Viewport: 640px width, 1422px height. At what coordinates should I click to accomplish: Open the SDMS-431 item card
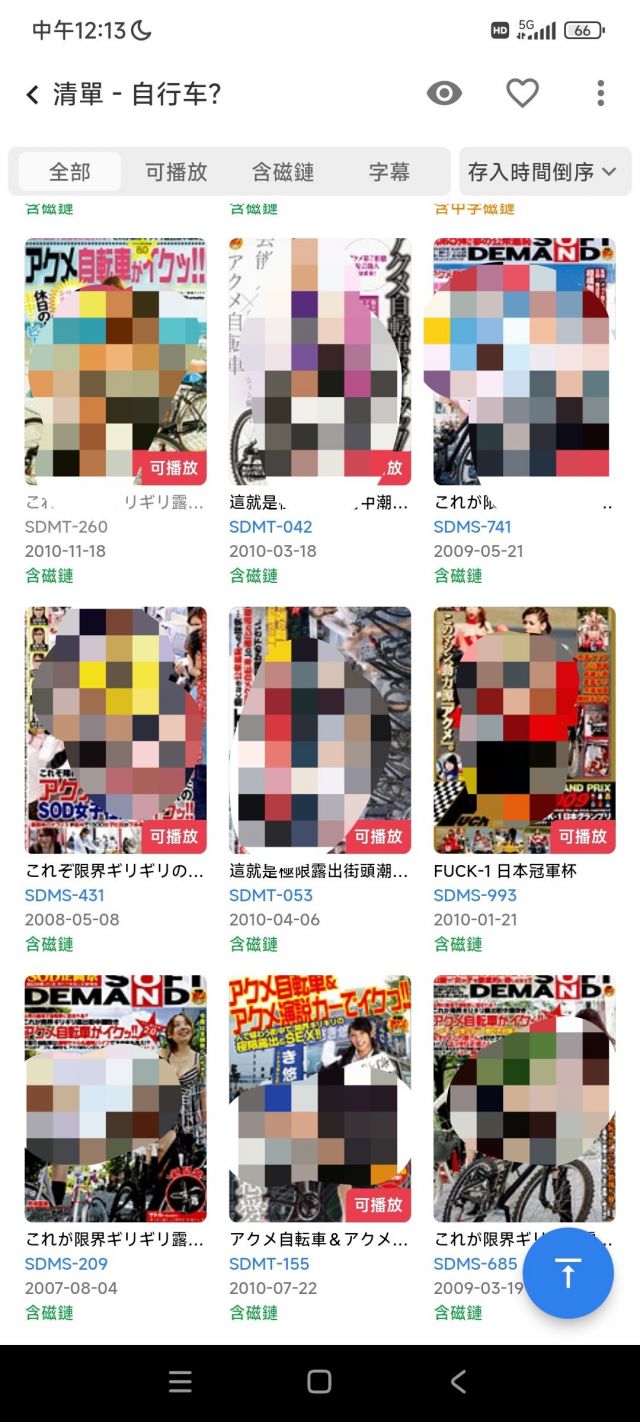115,730
